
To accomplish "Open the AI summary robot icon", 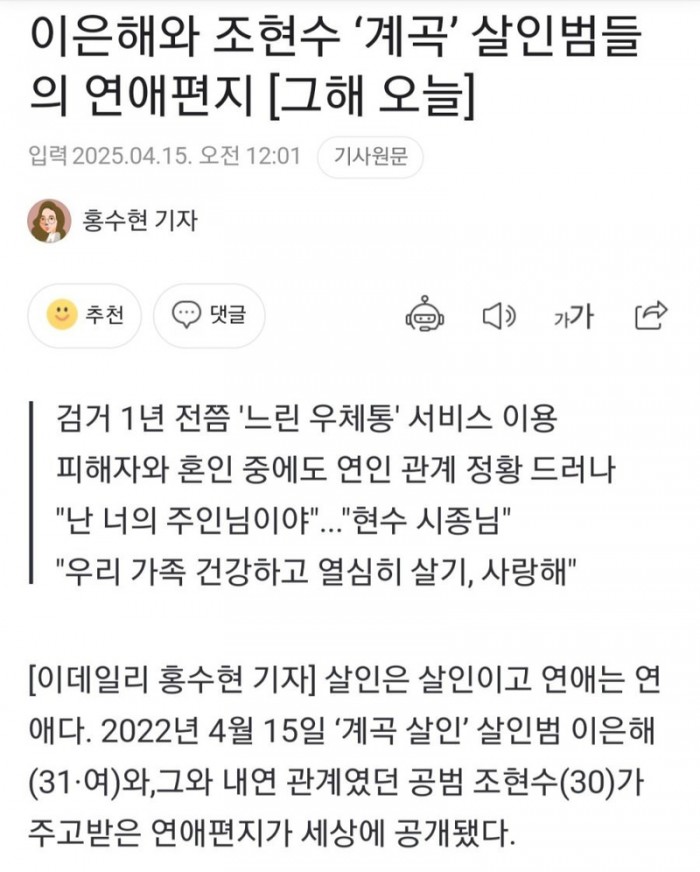I will (x=424, y=316).
